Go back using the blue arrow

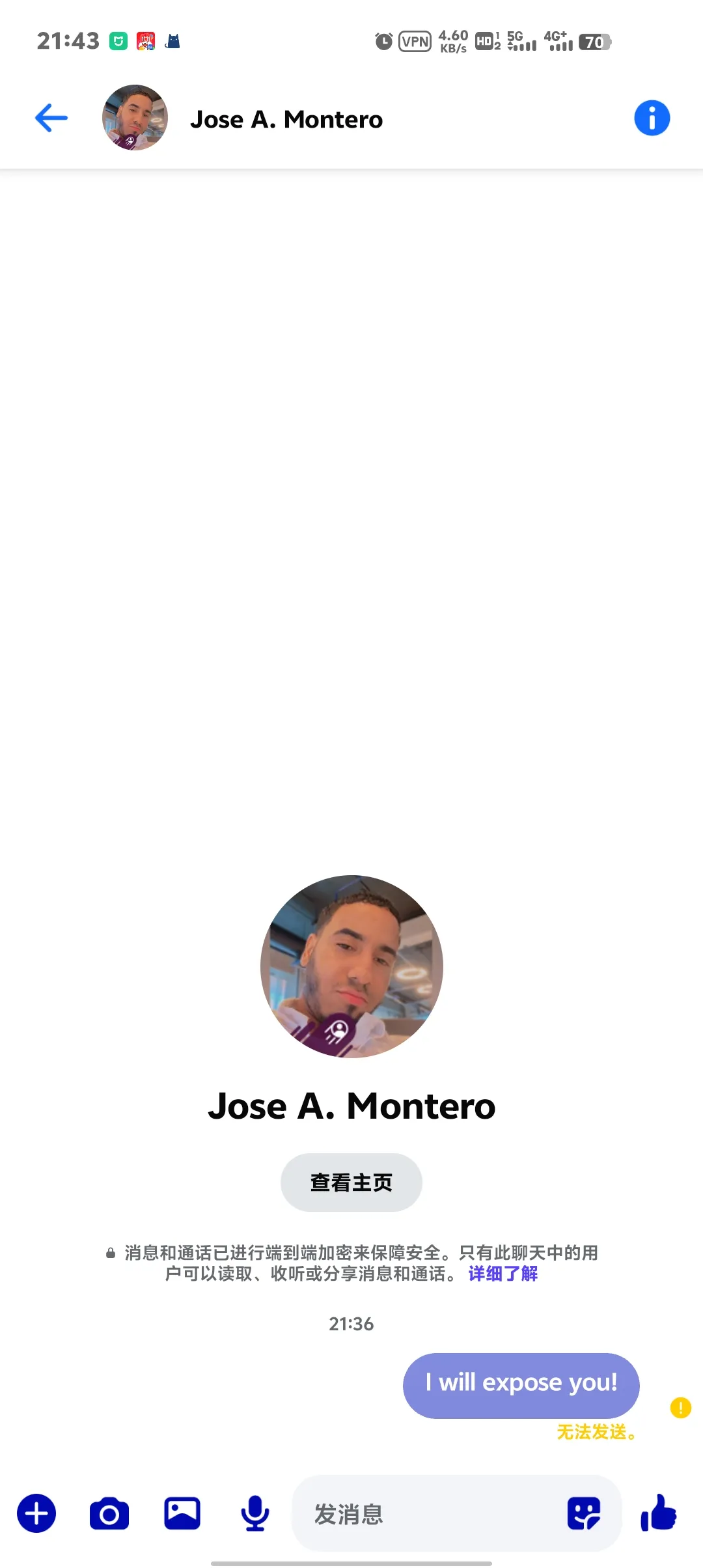(51, 118)
